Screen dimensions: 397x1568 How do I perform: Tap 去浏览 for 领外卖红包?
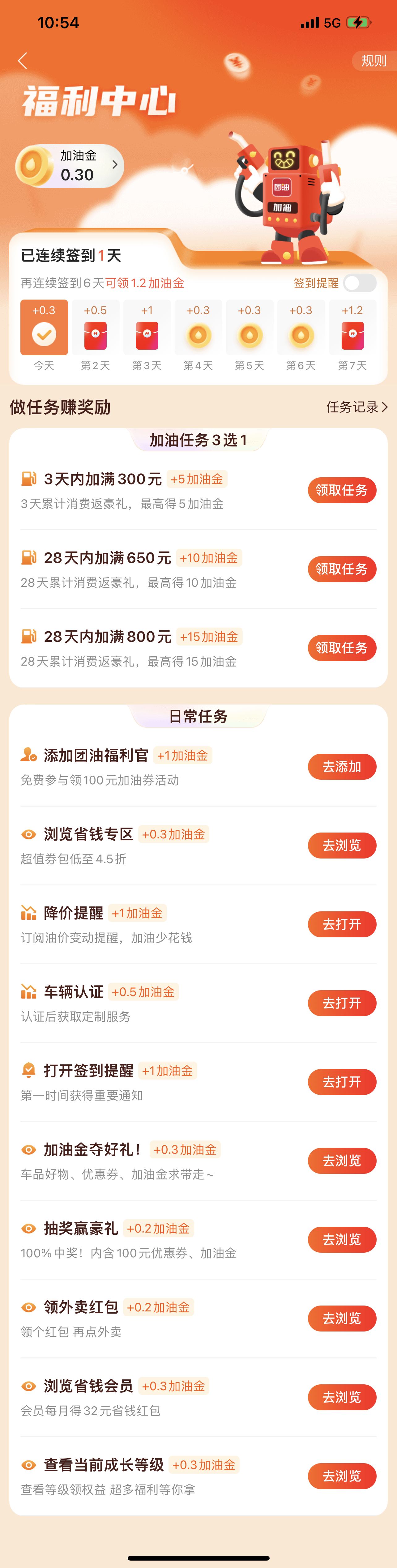pyautogui.click(x=342, y=1319)
